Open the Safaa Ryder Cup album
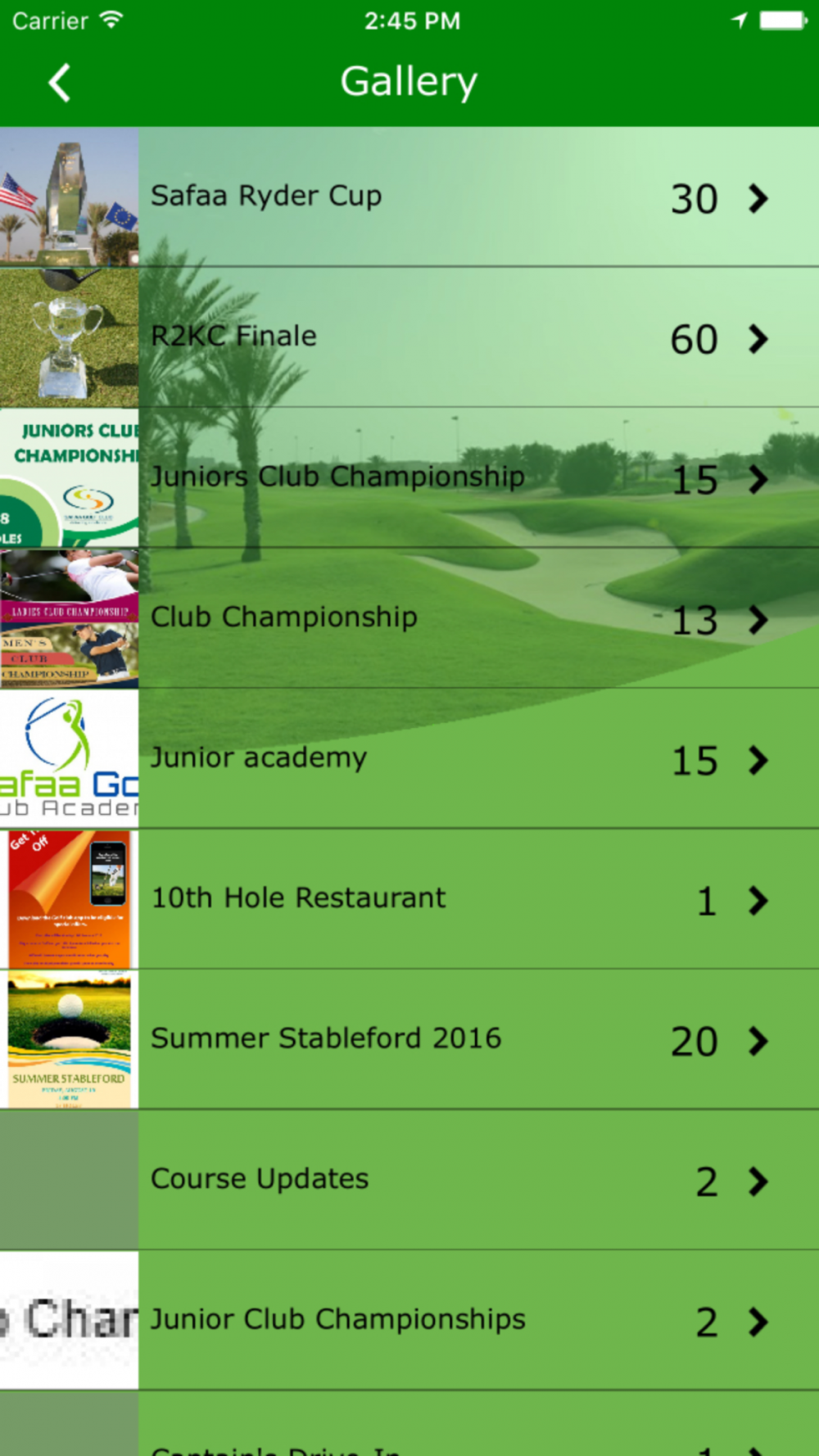 coord(409,197)
